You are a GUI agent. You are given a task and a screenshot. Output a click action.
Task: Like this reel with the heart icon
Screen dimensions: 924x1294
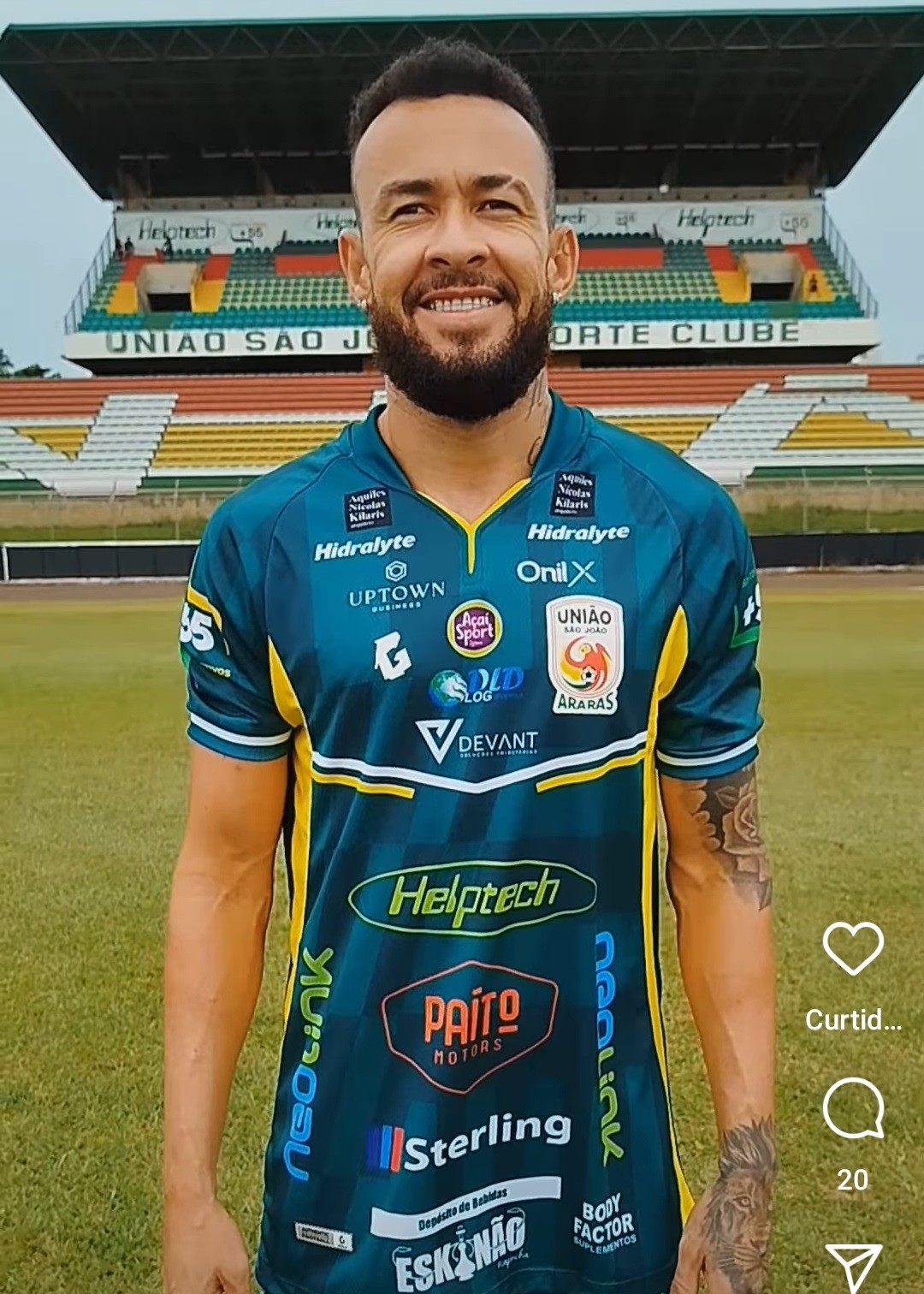pyautogui.click(x=852, y=948)
